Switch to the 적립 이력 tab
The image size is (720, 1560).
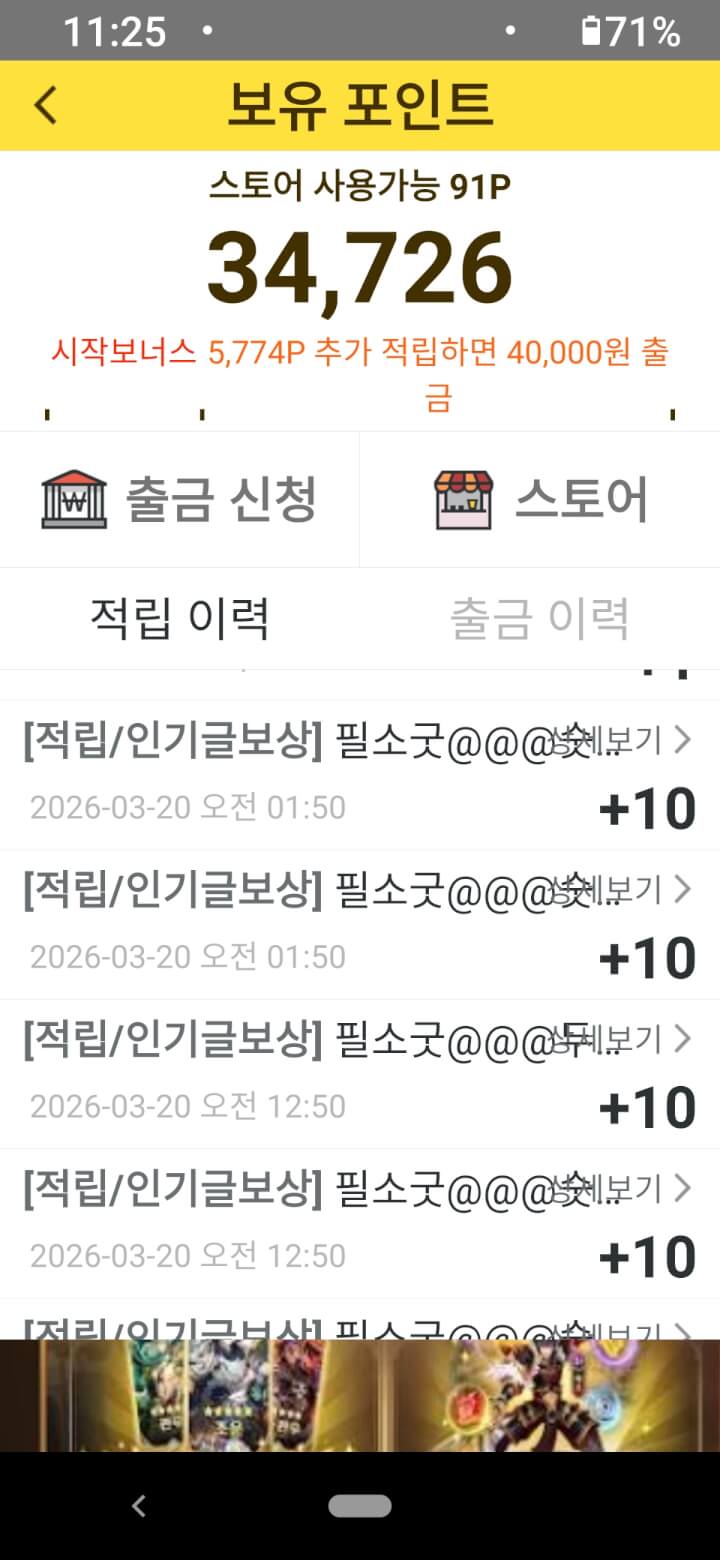coord(180,619)
